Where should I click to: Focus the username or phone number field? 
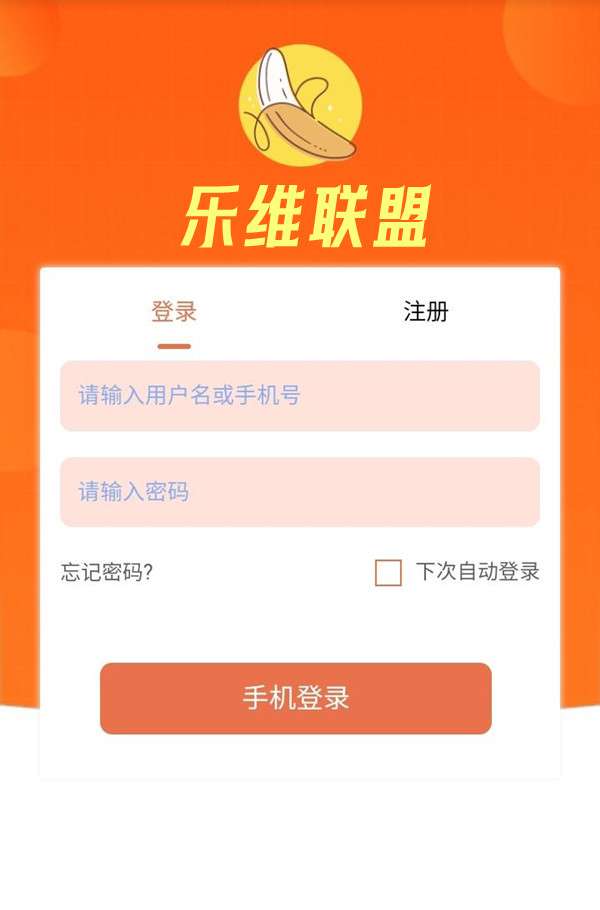300,396
